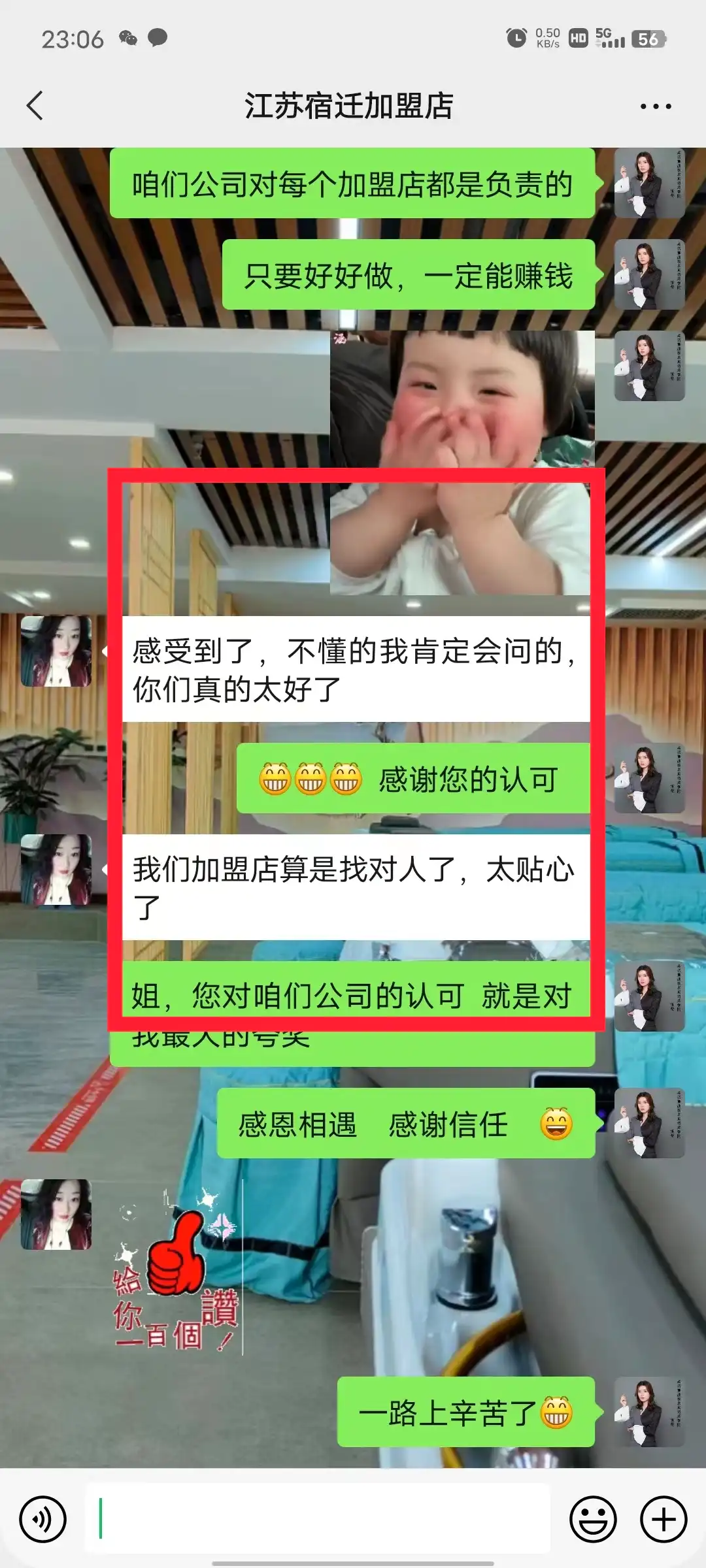The width and height of the screenshot is (706, 1568).
Task: Open the emoji sticker panel
Action: point(593,1519)
